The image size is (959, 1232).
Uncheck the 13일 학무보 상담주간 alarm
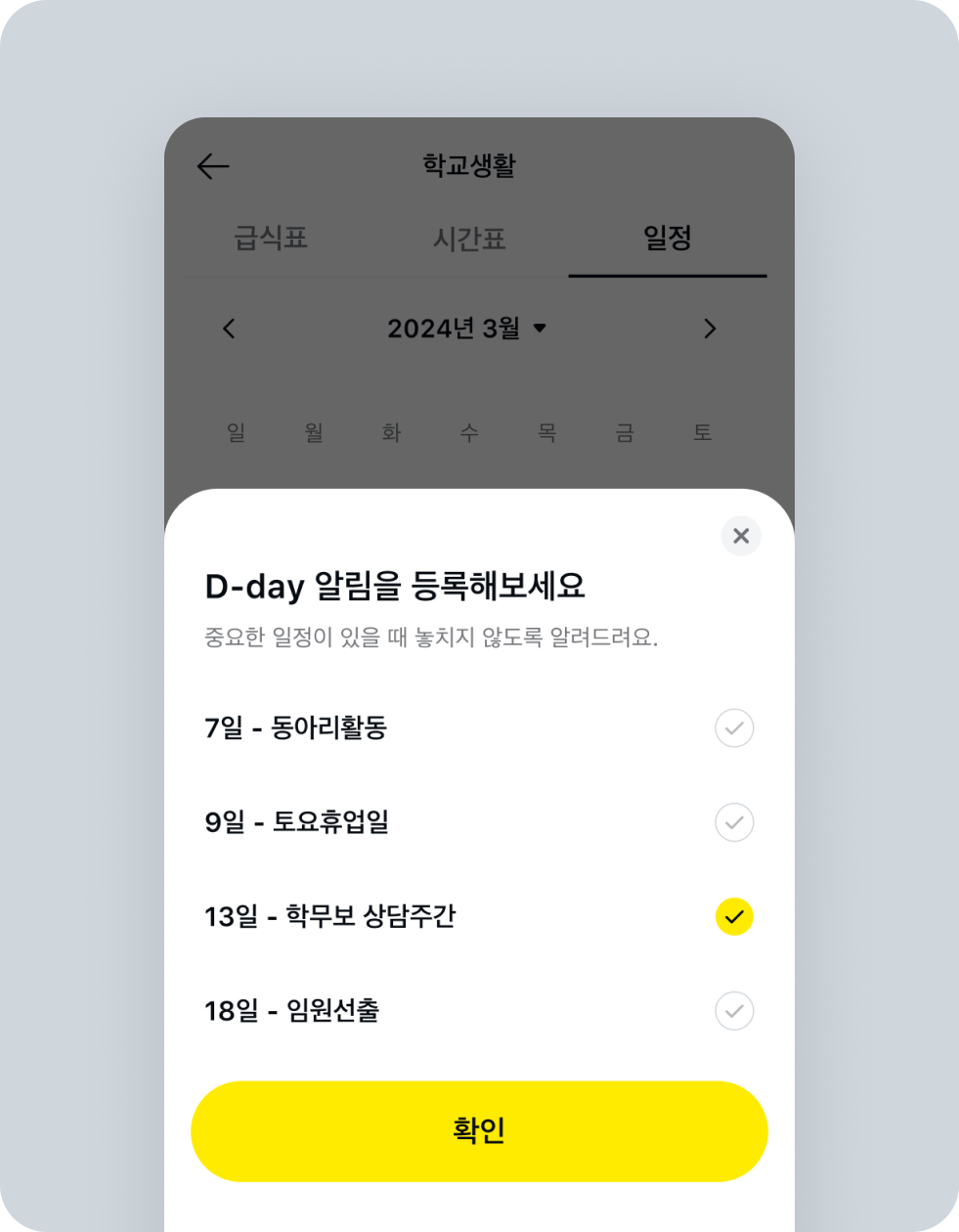(734, 917)
